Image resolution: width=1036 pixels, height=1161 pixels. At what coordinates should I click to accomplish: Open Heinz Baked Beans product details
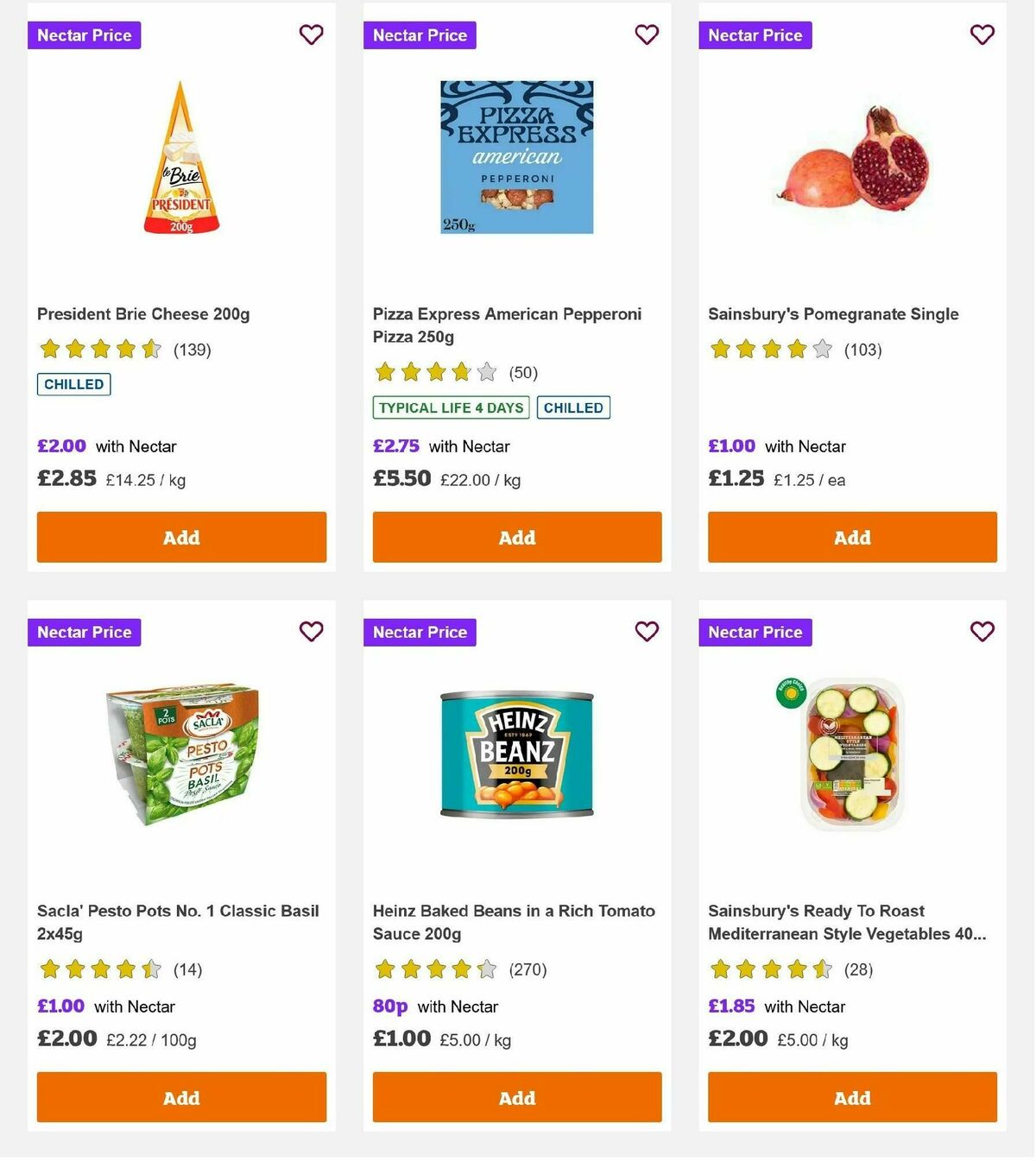click(513, 922)
